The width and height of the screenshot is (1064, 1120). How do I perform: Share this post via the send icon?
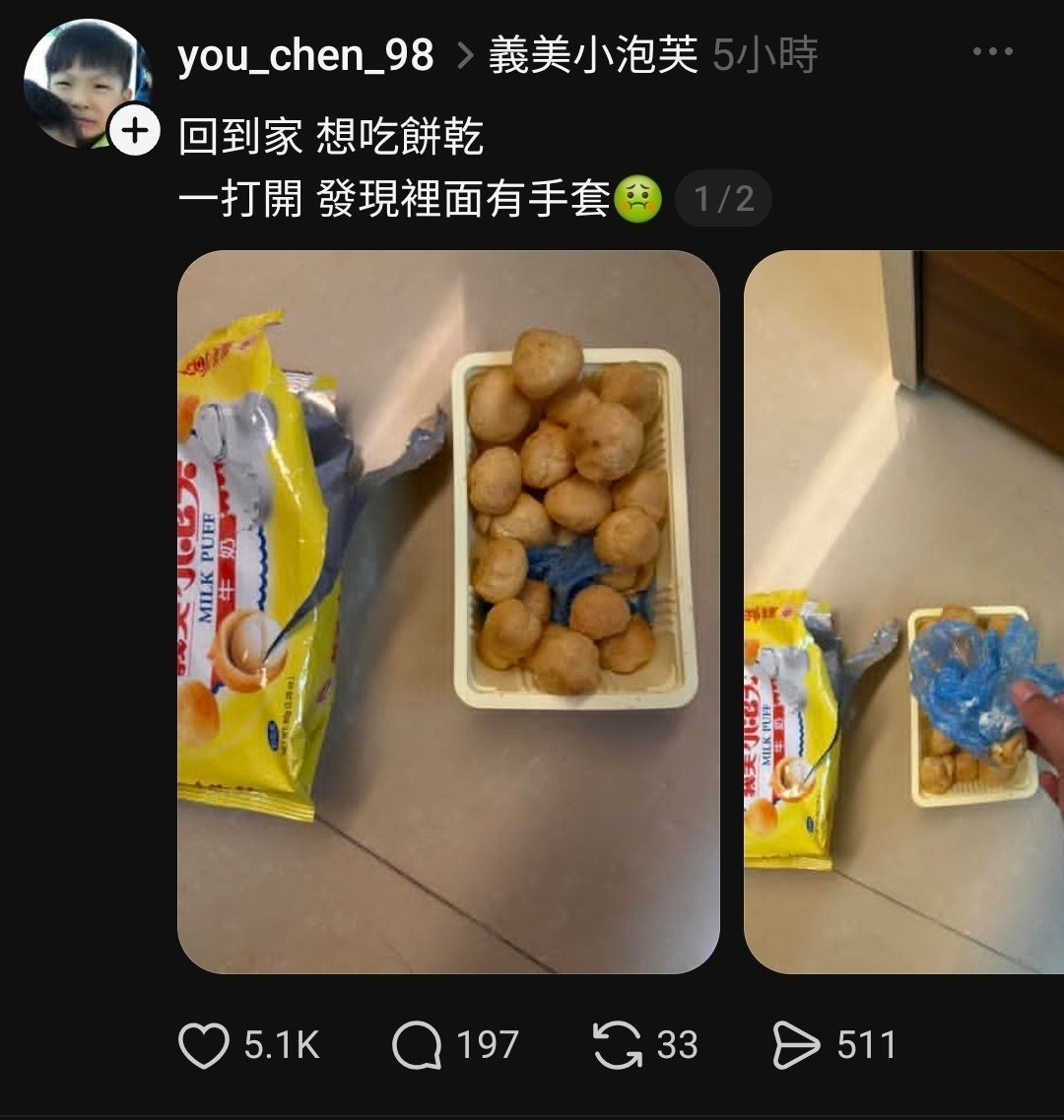(x=796, y=1045)
